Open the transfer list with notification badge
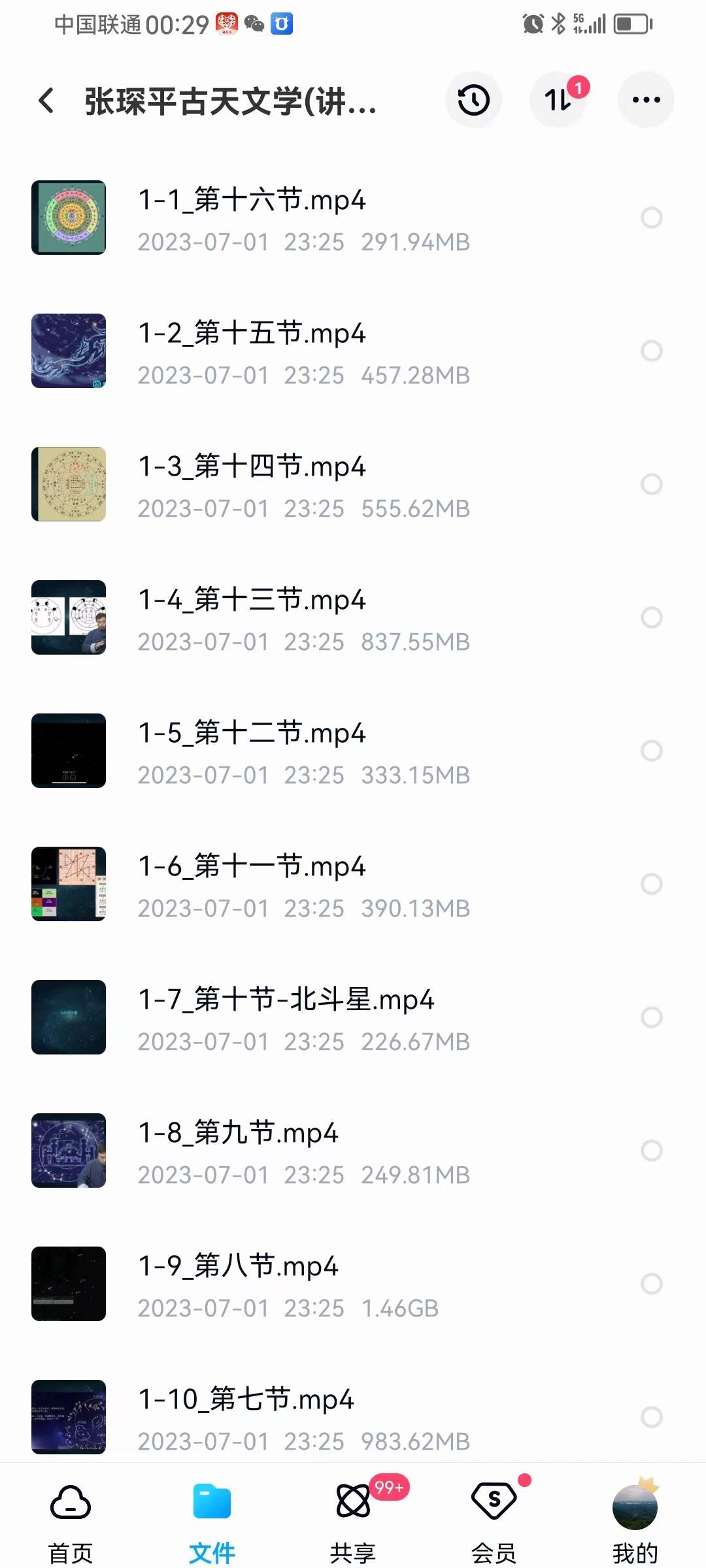The image size is (706, 1568). (559, 100)
